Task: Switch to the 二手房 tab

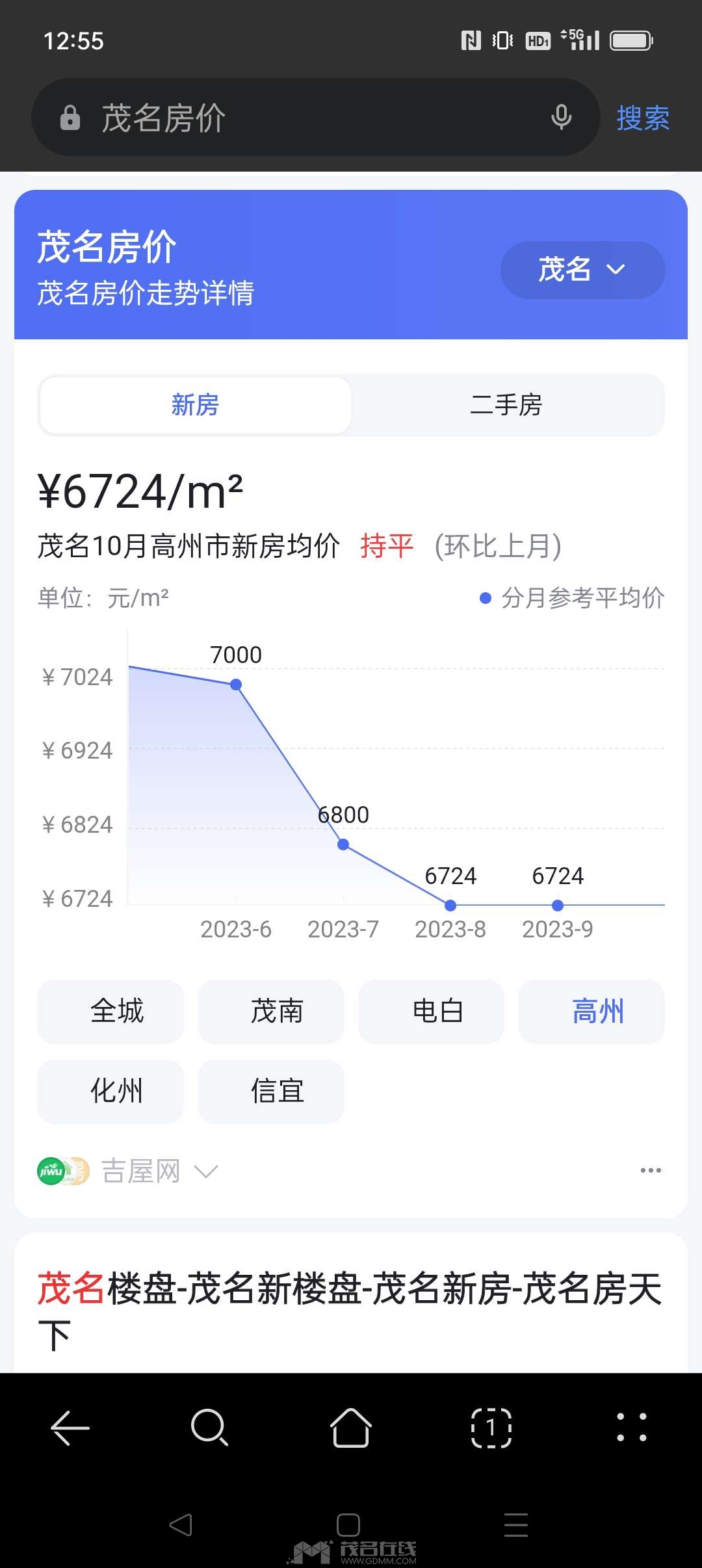Action: coord(507,405)
